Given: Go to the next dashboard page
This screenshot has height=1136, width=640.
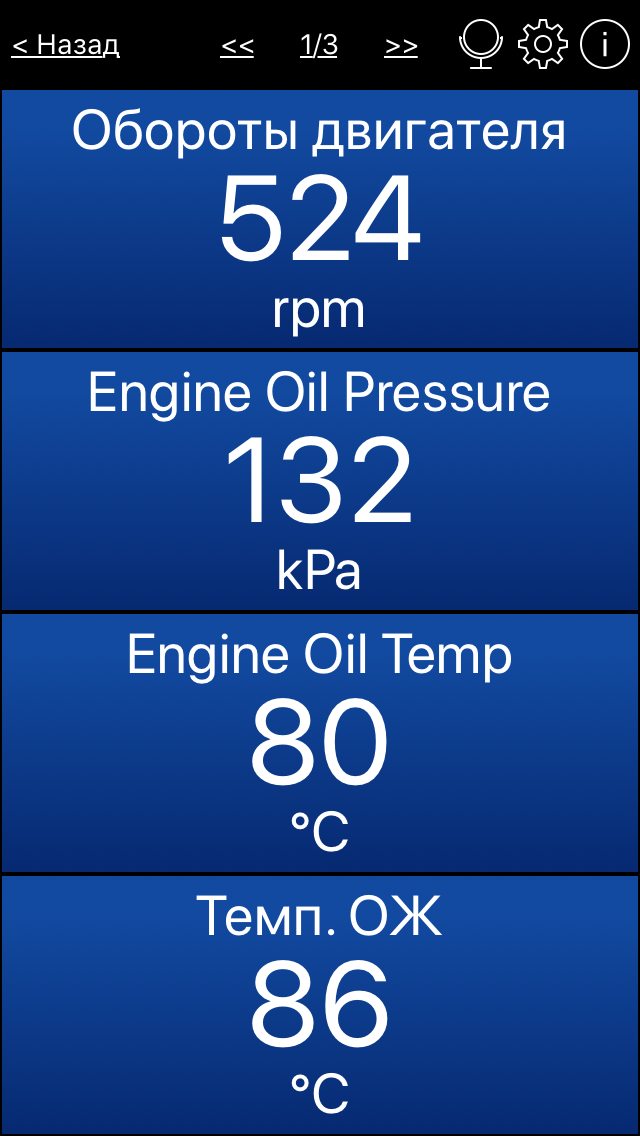Looking at the screenshot, I should pos(401,46).
